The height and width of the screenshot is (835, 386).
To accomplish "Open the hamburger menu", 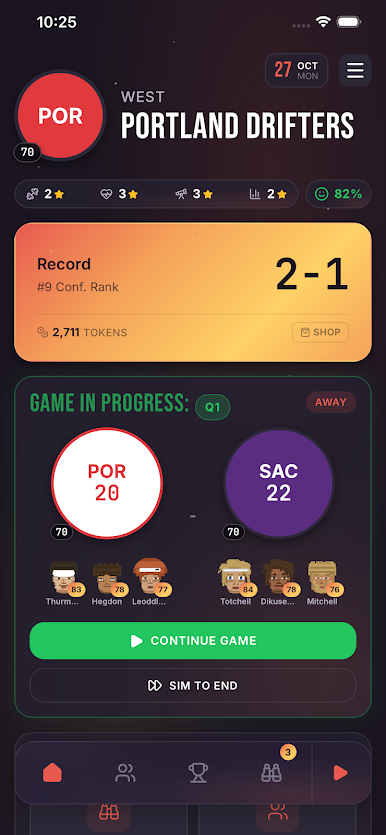I will point(355,70).
